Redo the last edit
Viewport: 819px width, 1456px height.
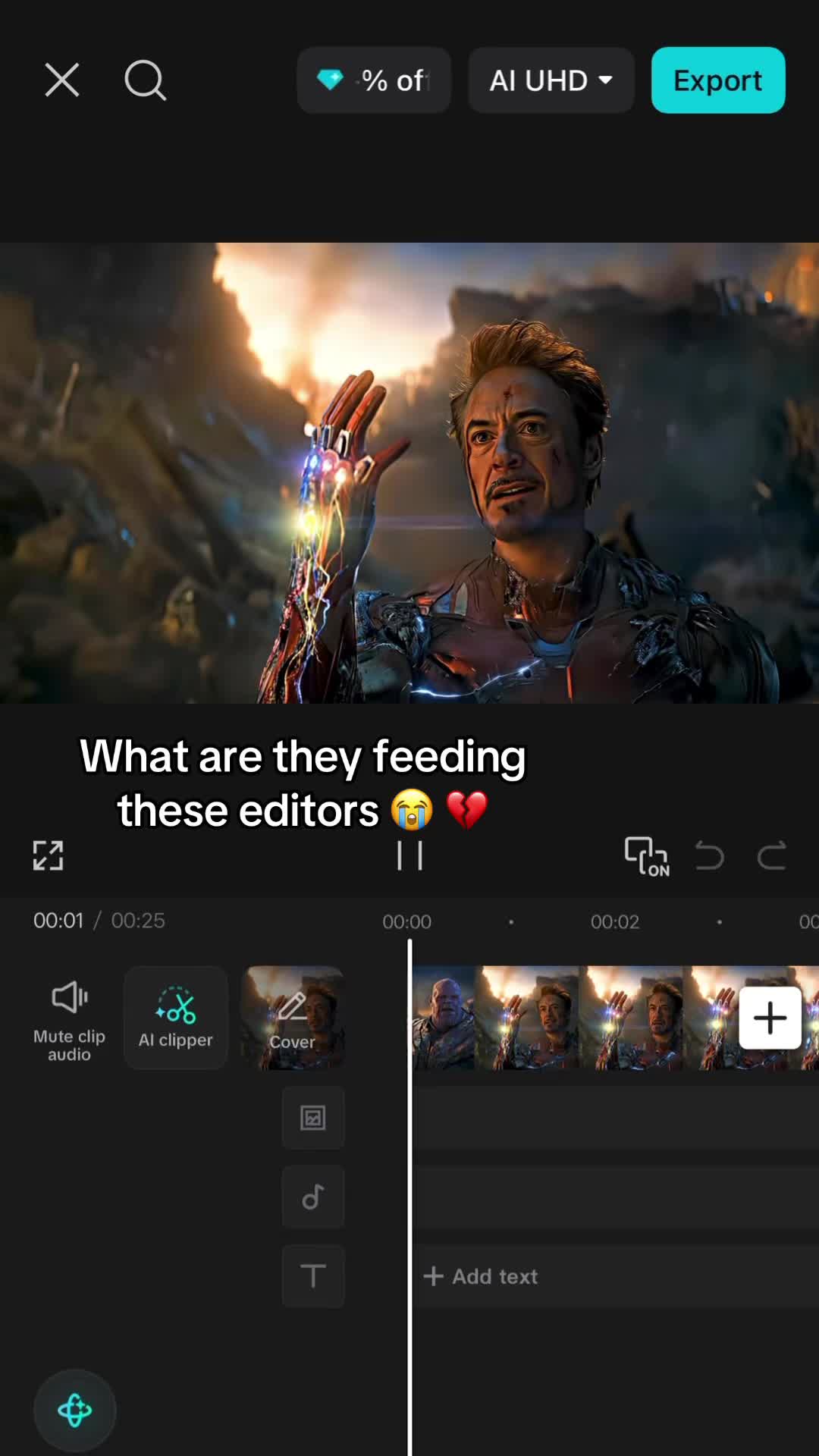(x=771, y=856)
